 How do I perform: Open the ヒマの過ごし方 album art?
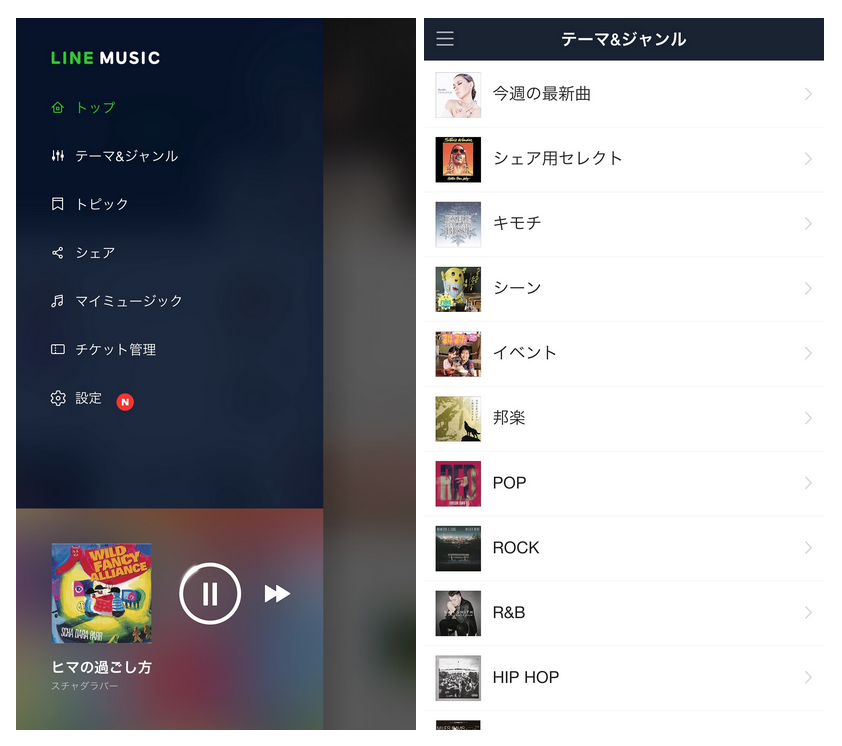point(101,593)
